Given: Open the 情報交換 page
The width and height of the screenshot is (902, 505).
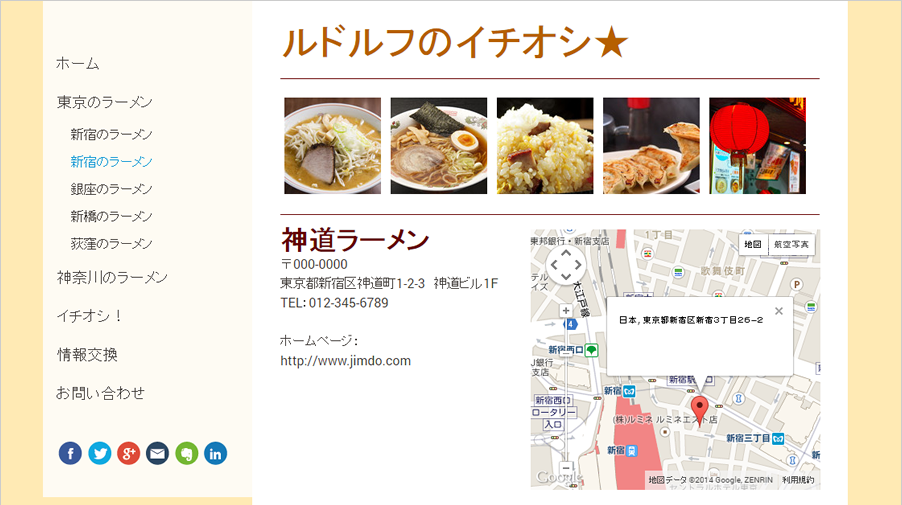Looking at the screenshot, I should point(87,354).
